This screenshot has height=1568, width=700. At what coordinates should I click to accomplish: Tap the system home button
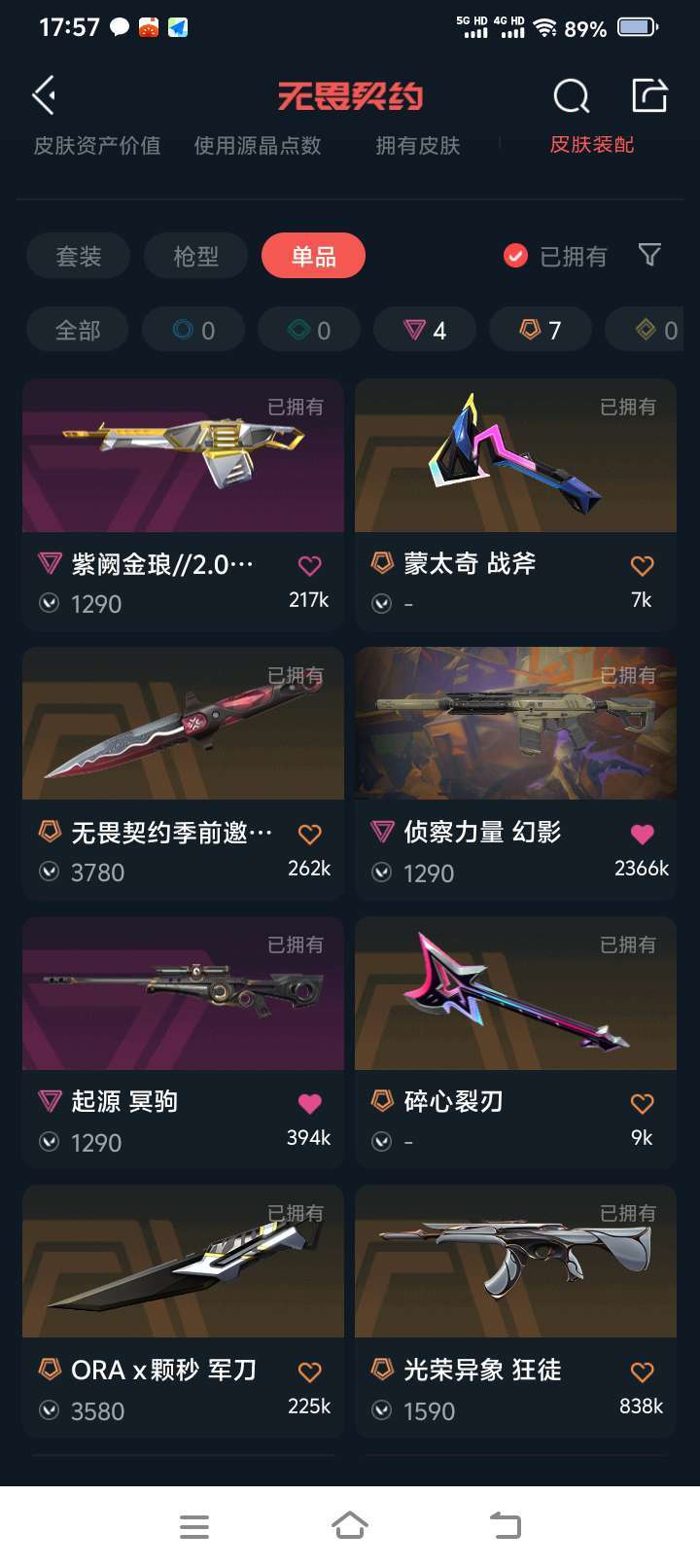350,1525
